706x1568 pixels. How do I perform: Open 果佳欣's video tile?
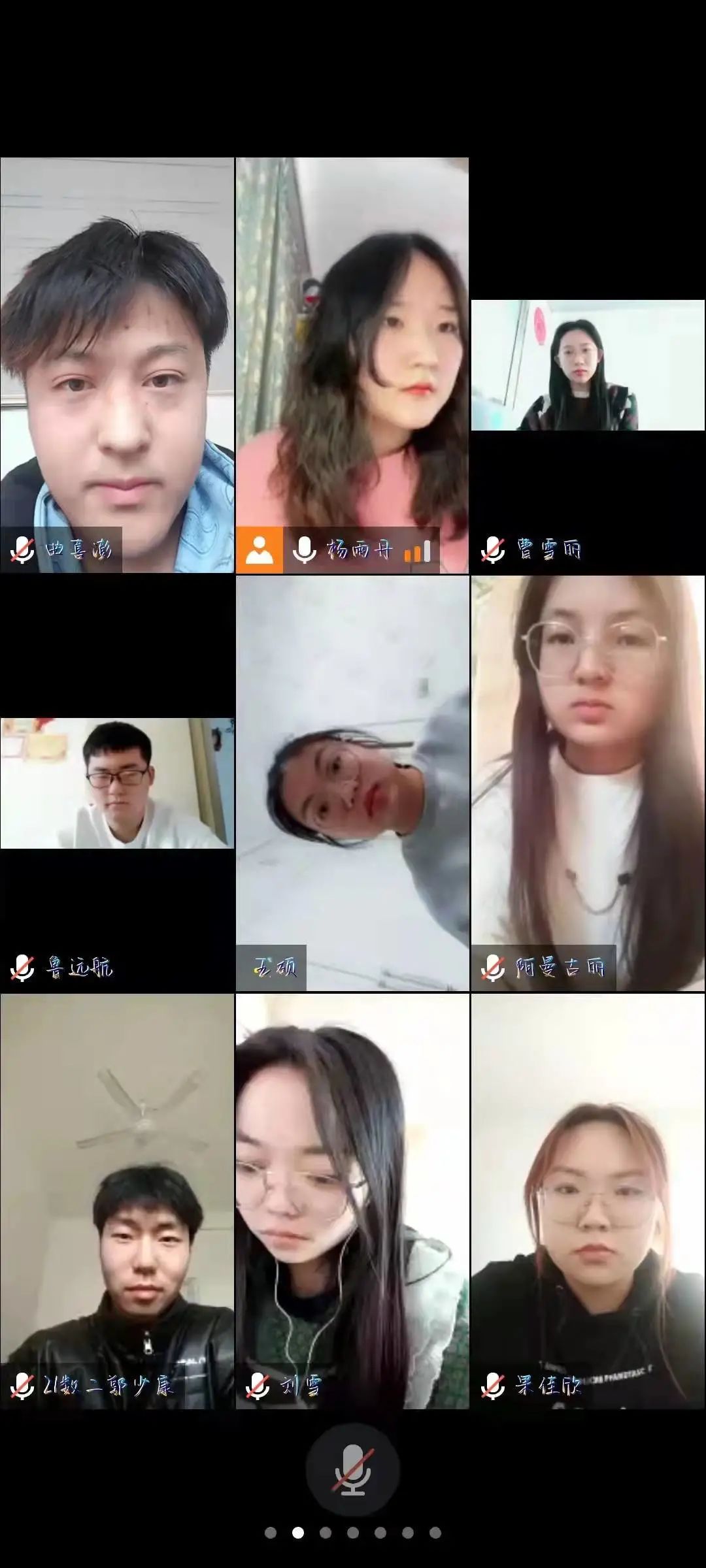coord(588,1201)
